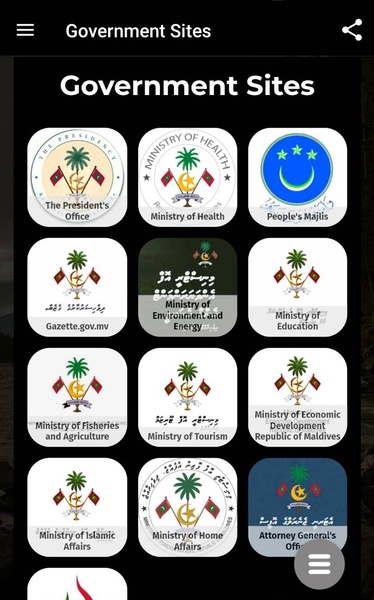
Task: Tap the Ministry of Education tile
Action: 297,287
